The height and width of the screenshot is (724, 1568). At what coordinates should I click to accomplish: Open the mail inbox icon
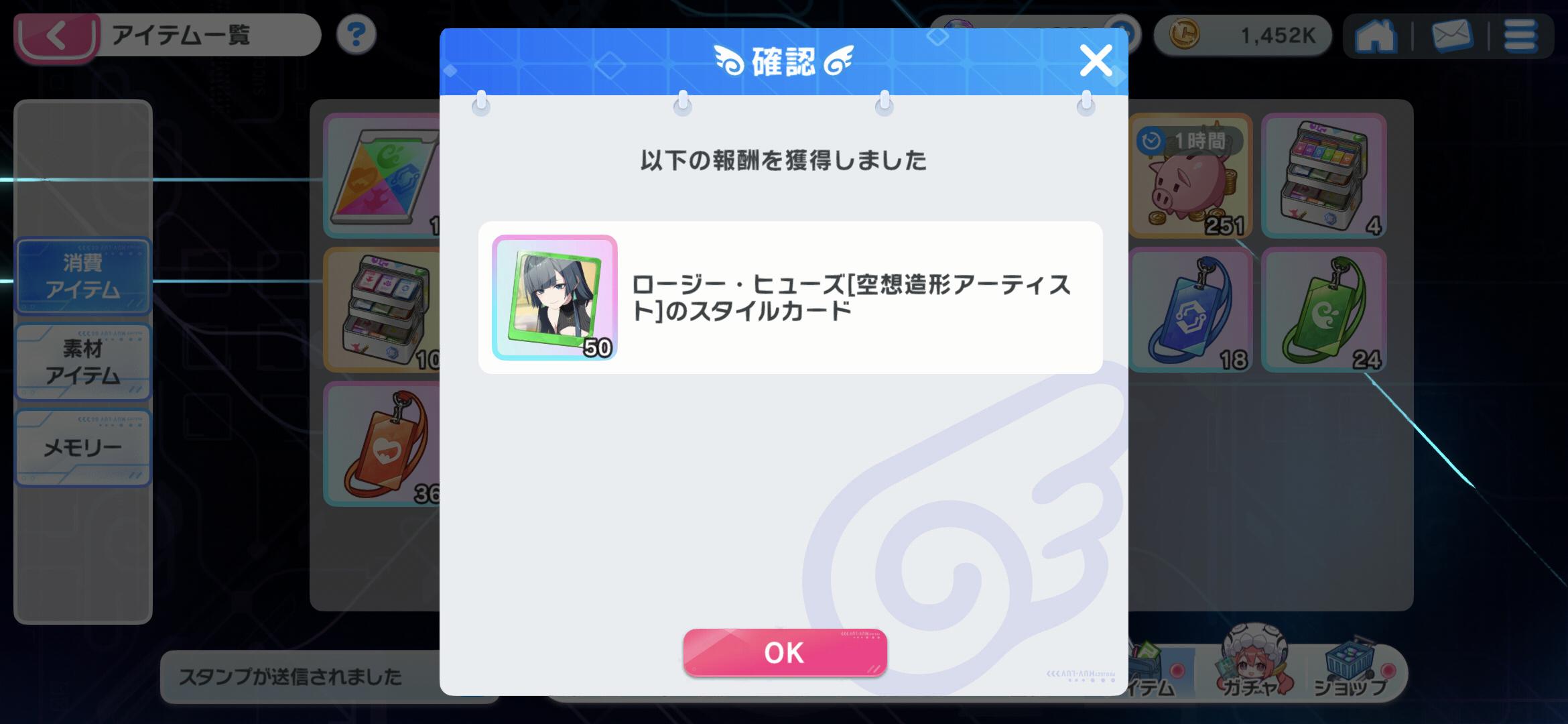pyautogui.click(x=1451, y=36)
